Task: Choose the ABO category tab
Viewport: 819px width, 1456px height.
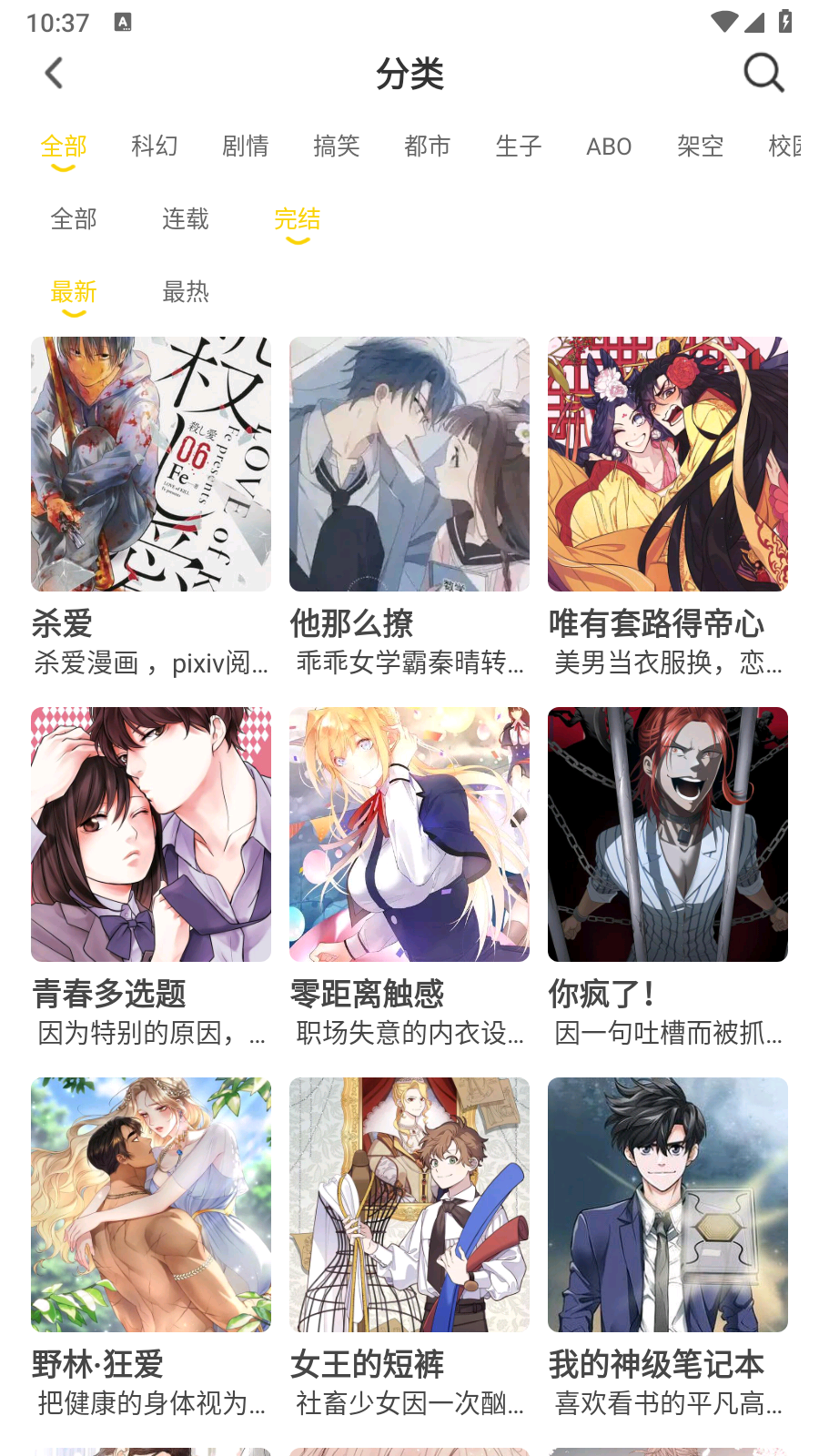Action: [608, 146]
